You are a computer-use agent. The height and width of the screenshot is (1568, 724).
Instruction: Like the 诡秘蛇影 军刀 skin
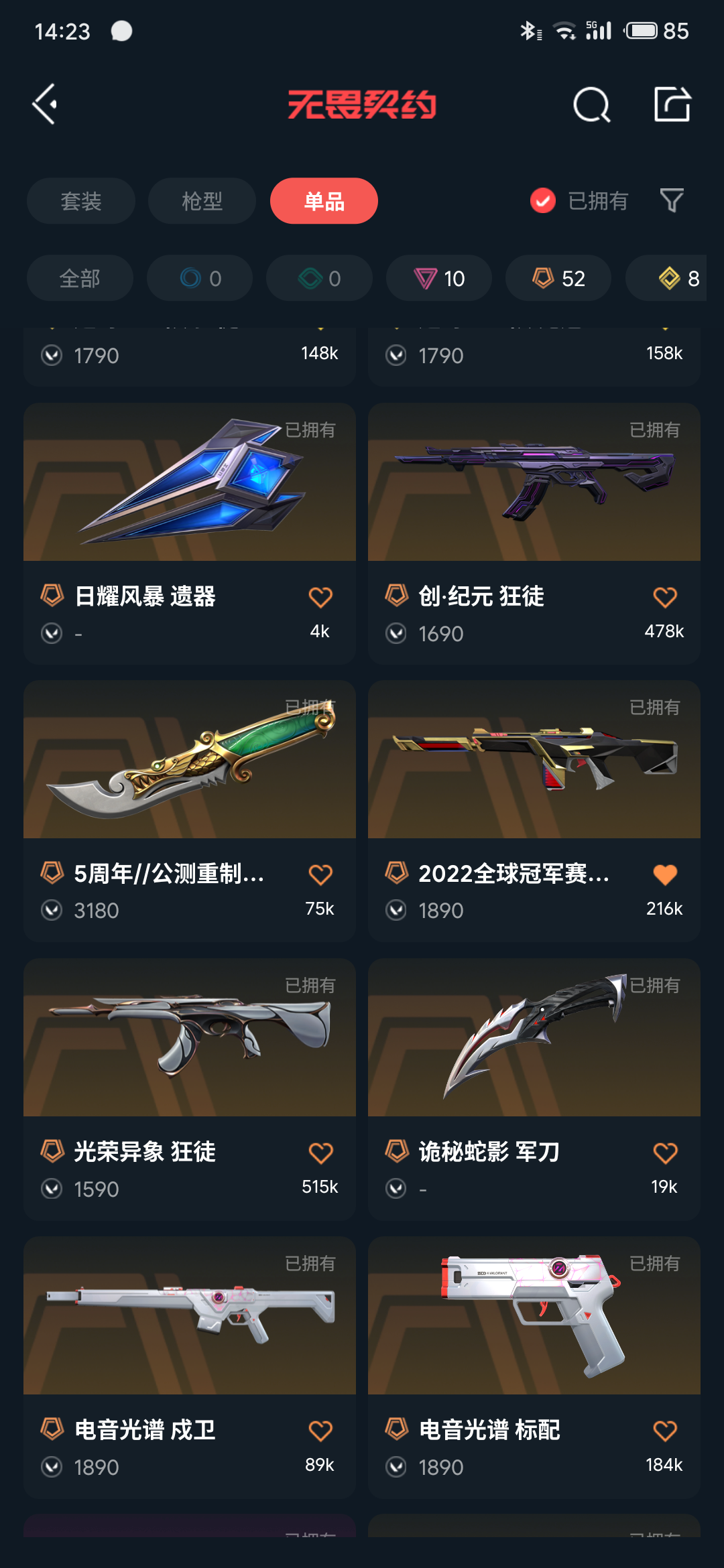pyautogui.click(x=664, y=1153)
